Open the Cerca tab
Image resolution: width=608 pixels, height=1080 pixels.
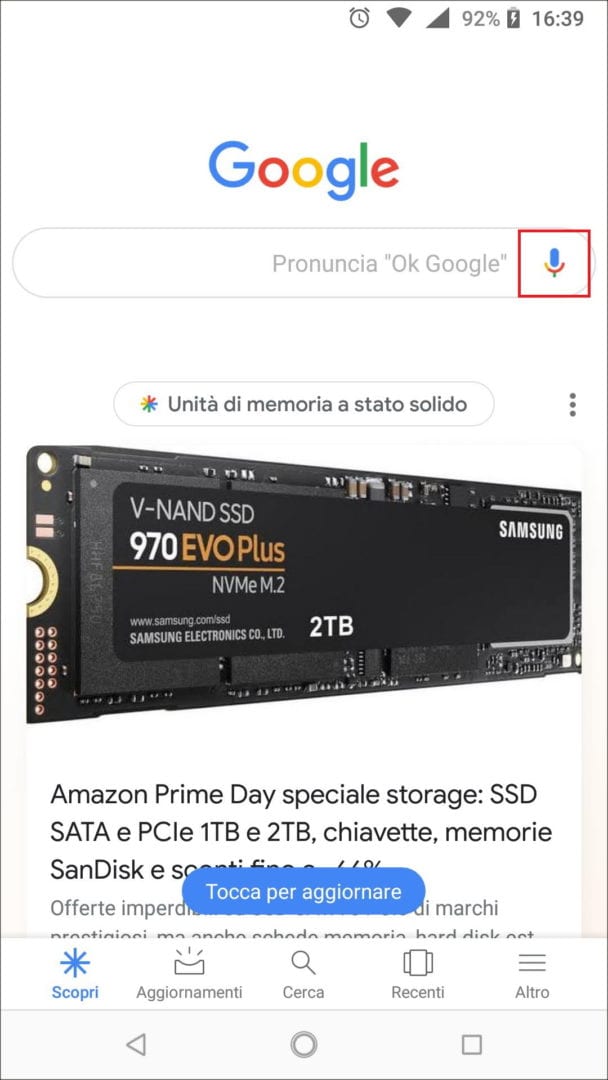tap(303, 974)
